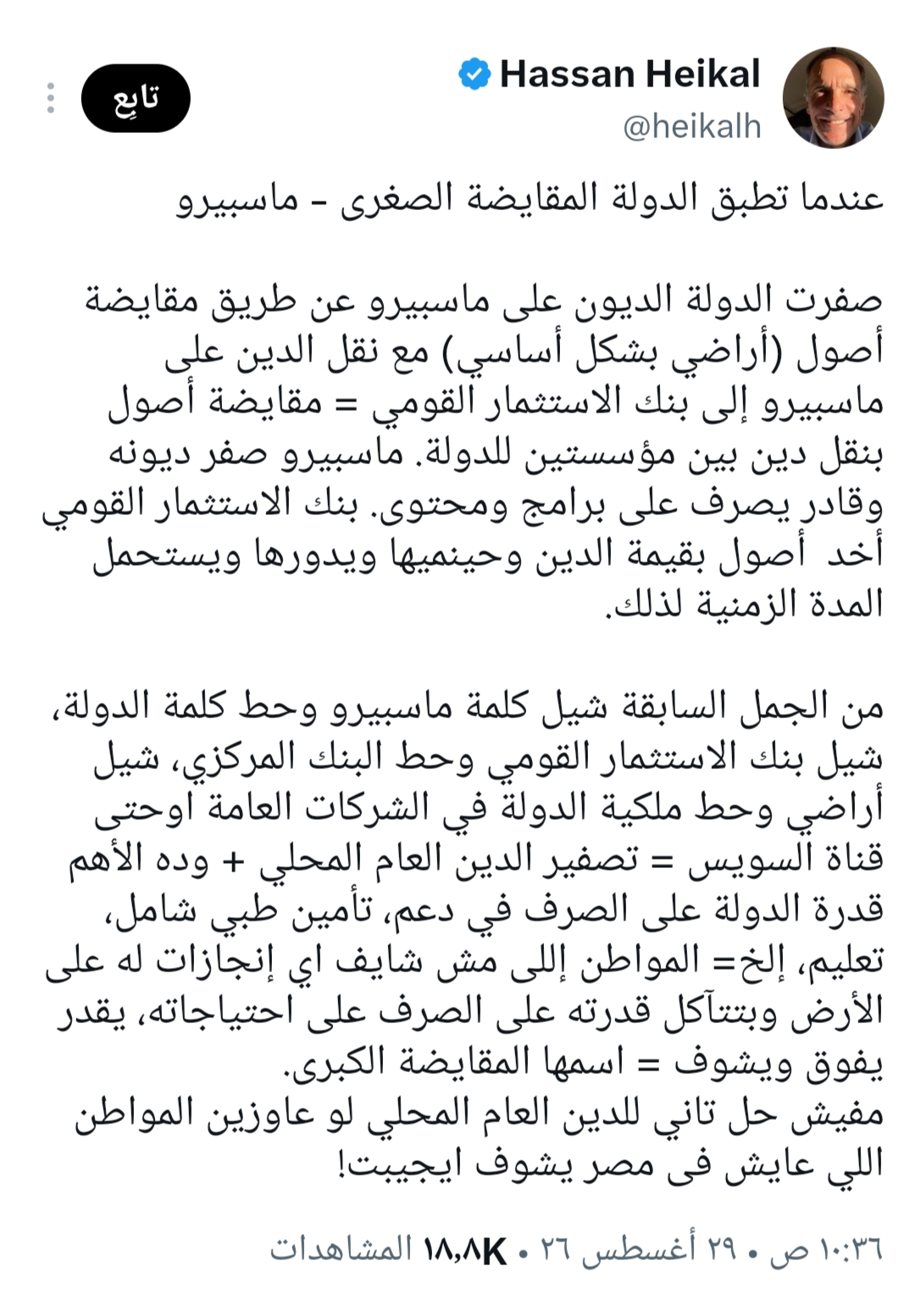
Task: Open the @heikalh handle
Action: tap(691, 127)
